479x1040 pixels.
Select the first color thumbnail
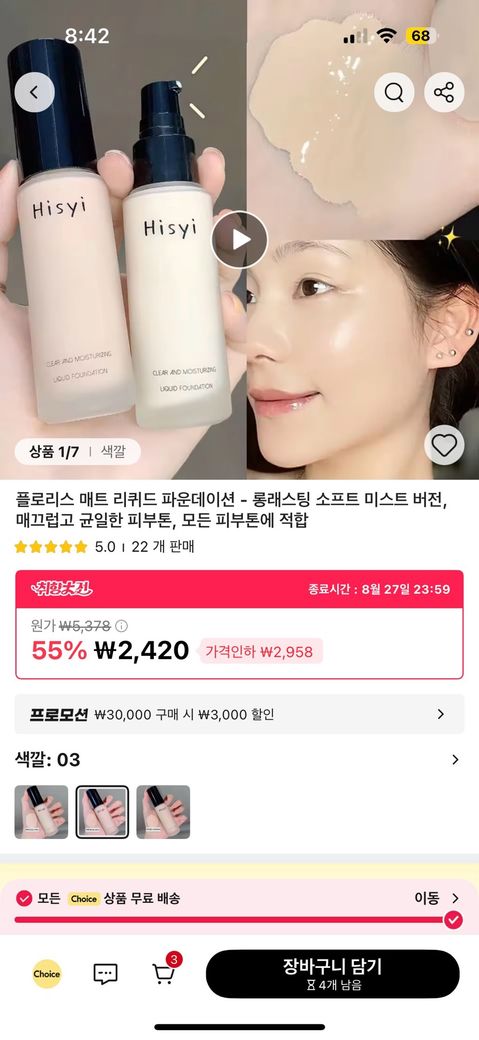41,812
